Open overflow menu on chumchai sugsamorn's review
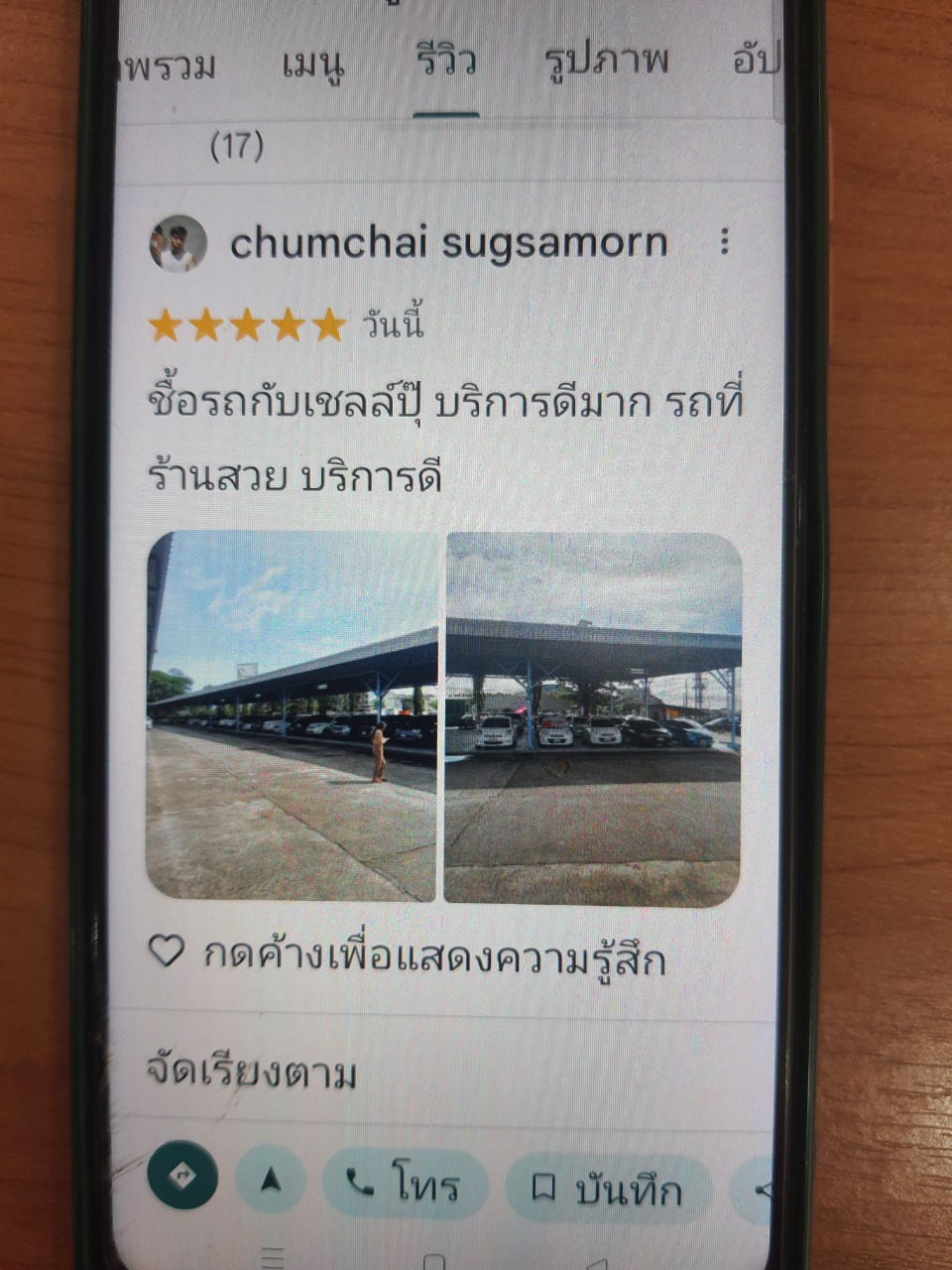This screenshot has width=952, height=1270. (x=725, y=241)
